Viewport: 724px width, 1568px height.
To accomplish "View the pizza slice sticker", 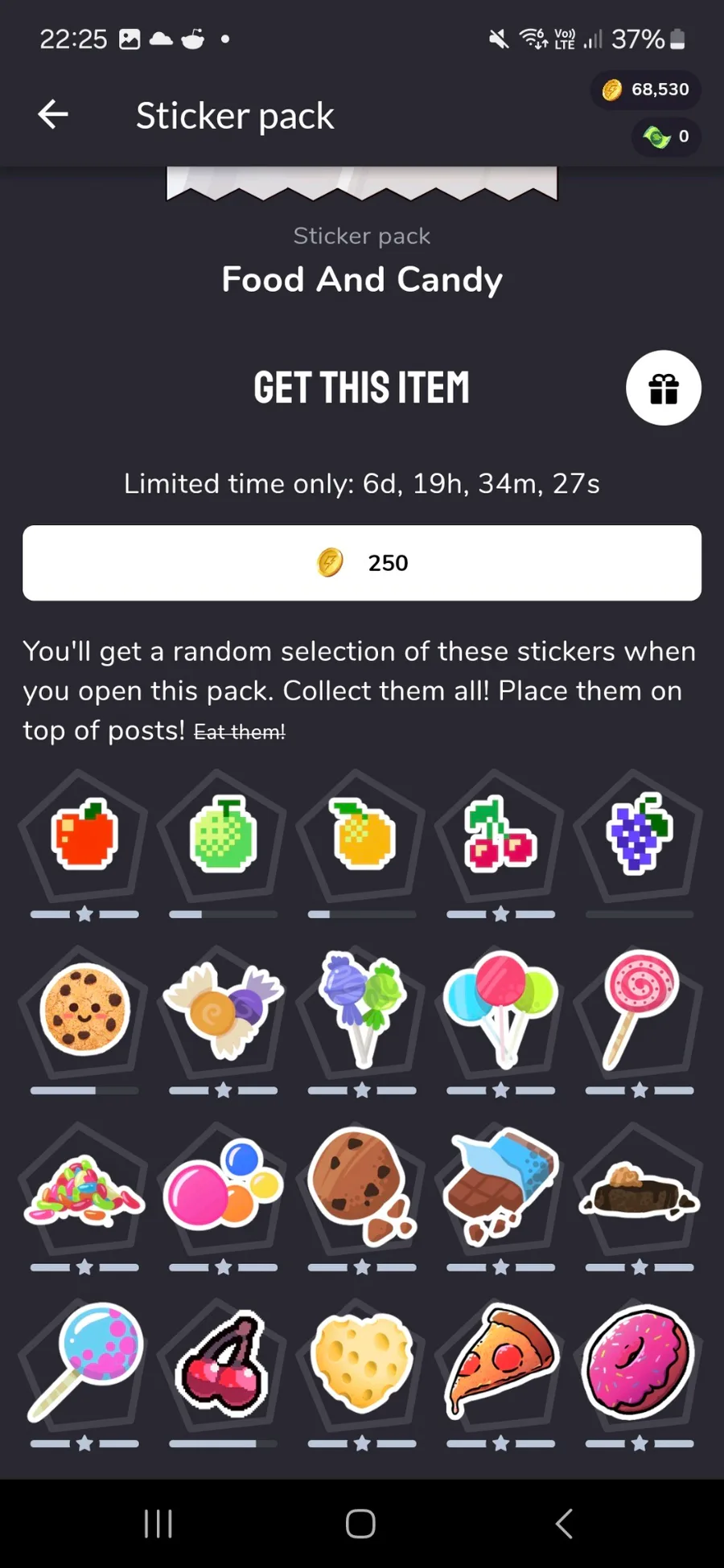I will (500, 1361).
